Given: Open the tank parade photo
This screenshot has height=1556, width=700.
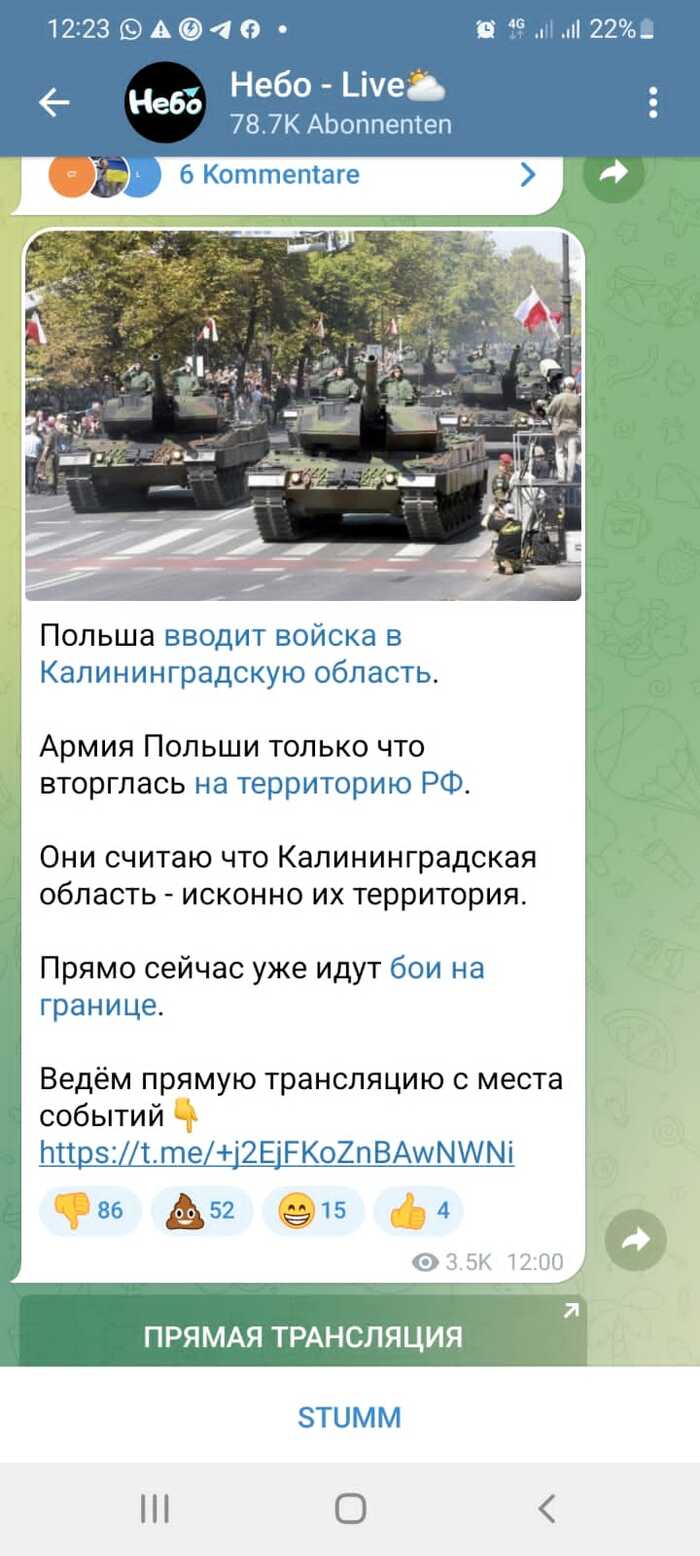Looking at the screenshot, I should click(x=302, y=416).
